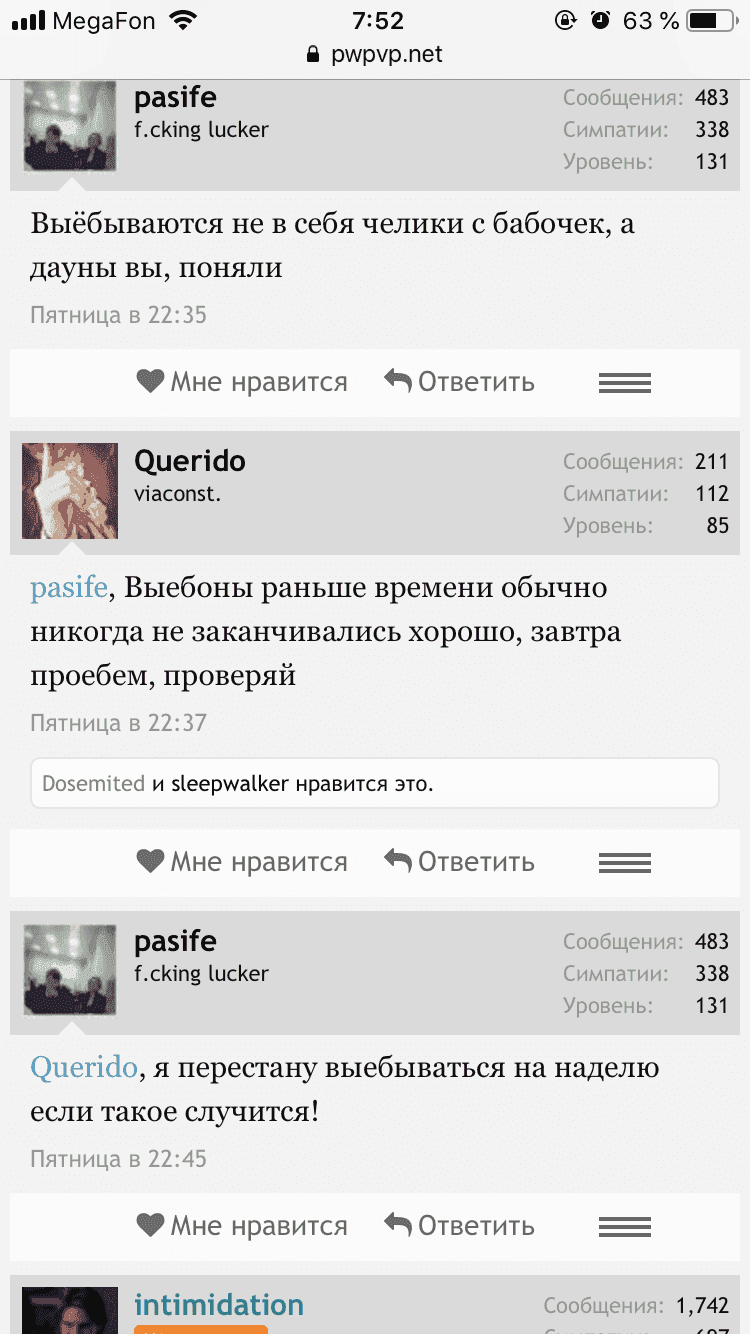
Task: Open the pasife mention in Querido's post
Action: pyautogui.click(x=68, y=587)
